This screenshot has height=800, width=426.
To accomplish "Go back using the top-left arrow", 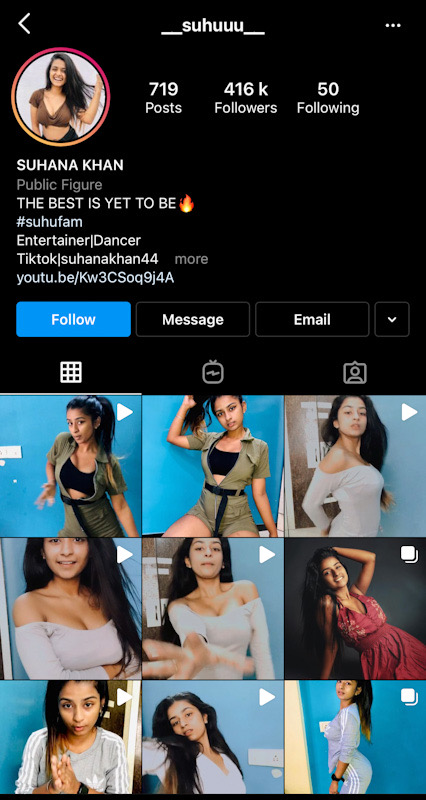I will (24, 24).
